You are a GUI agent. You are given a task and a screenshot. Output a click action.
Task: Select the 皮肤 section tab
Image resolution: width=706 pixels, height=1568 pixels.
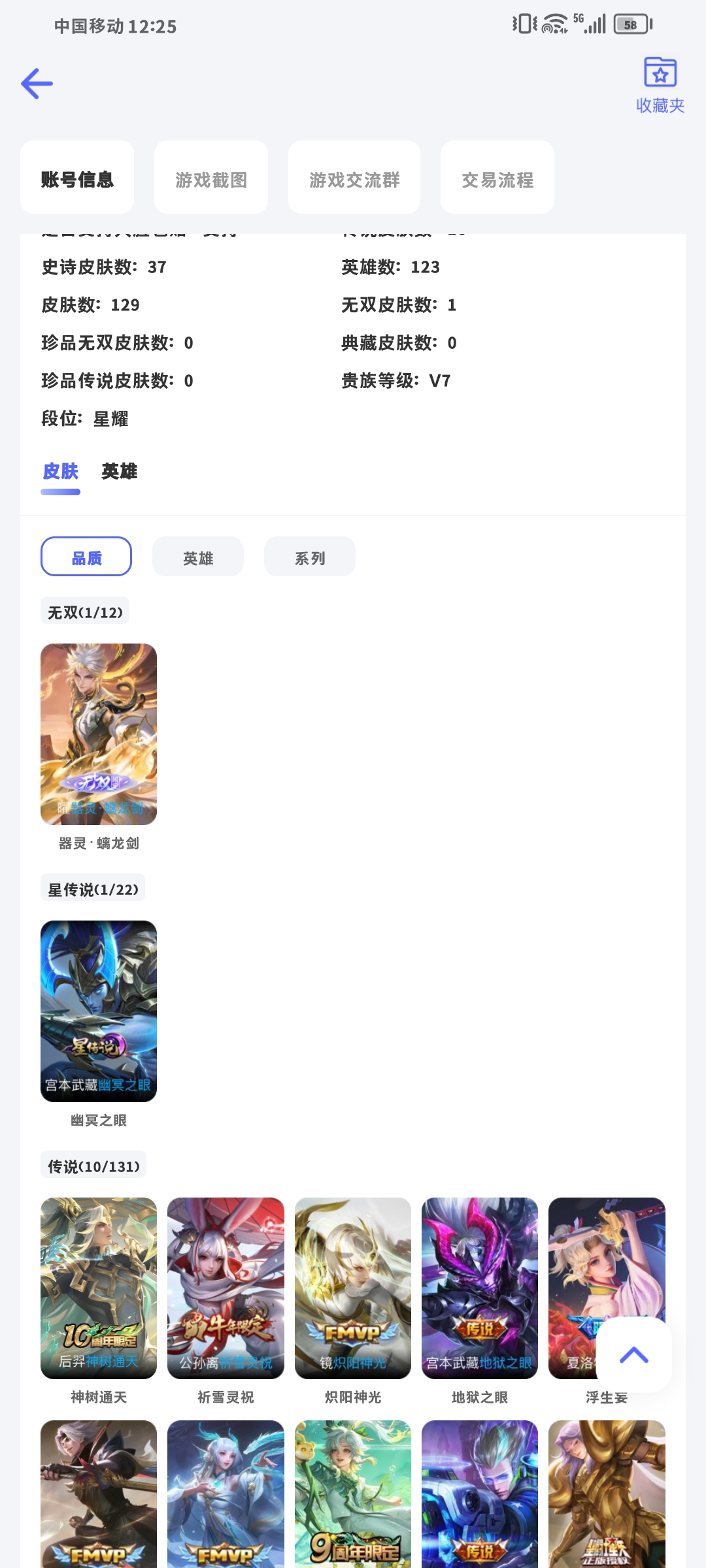(60, 472)
